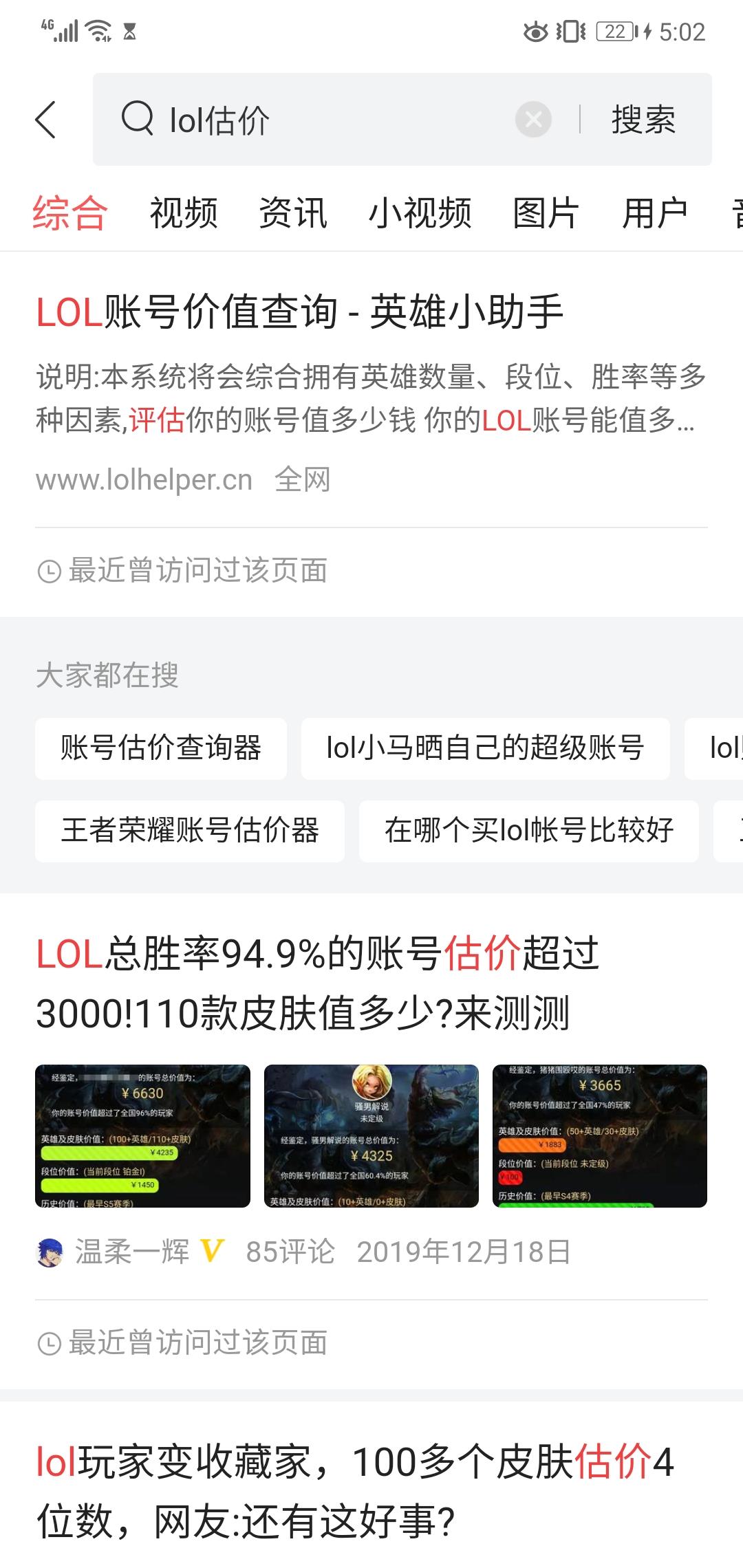Switch to the 资讯 tab

pyautogui.click(x=293, y=213)
